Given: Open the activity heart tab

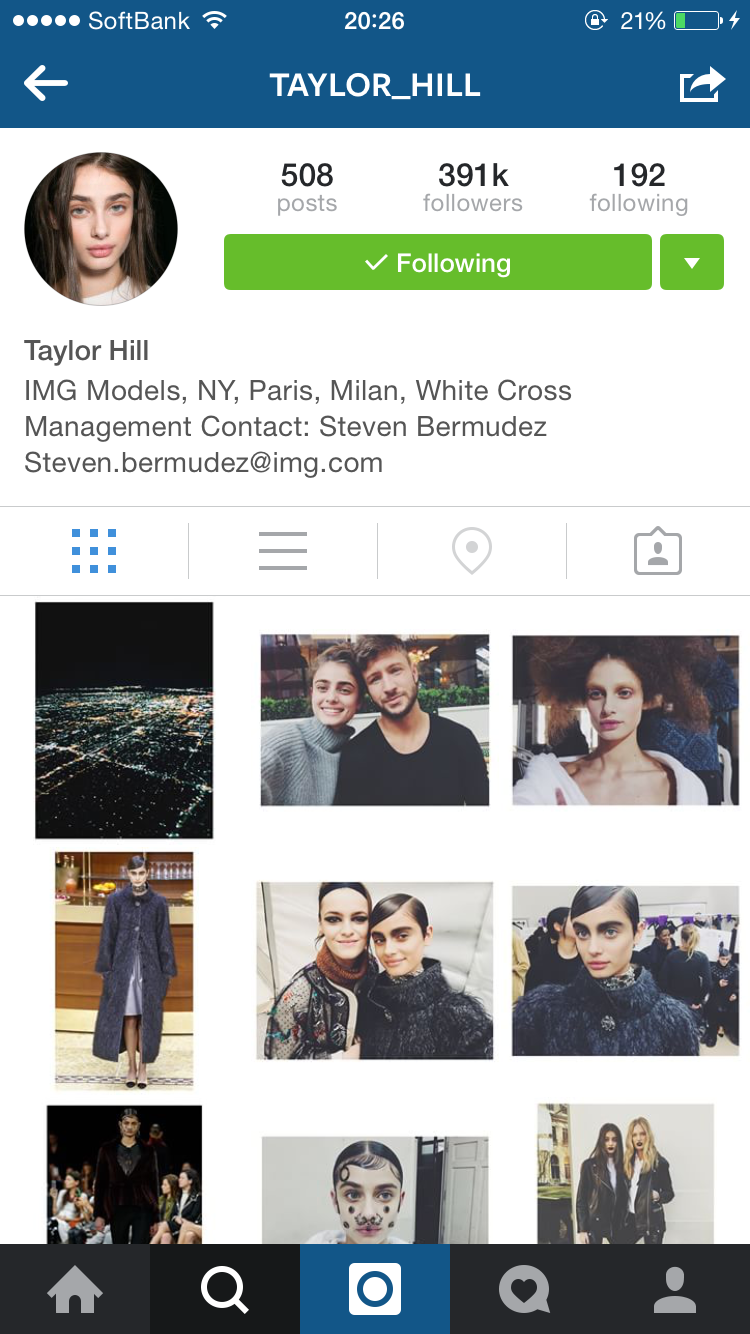Looking at the screenshot, I should click(x=525, y=1289).
